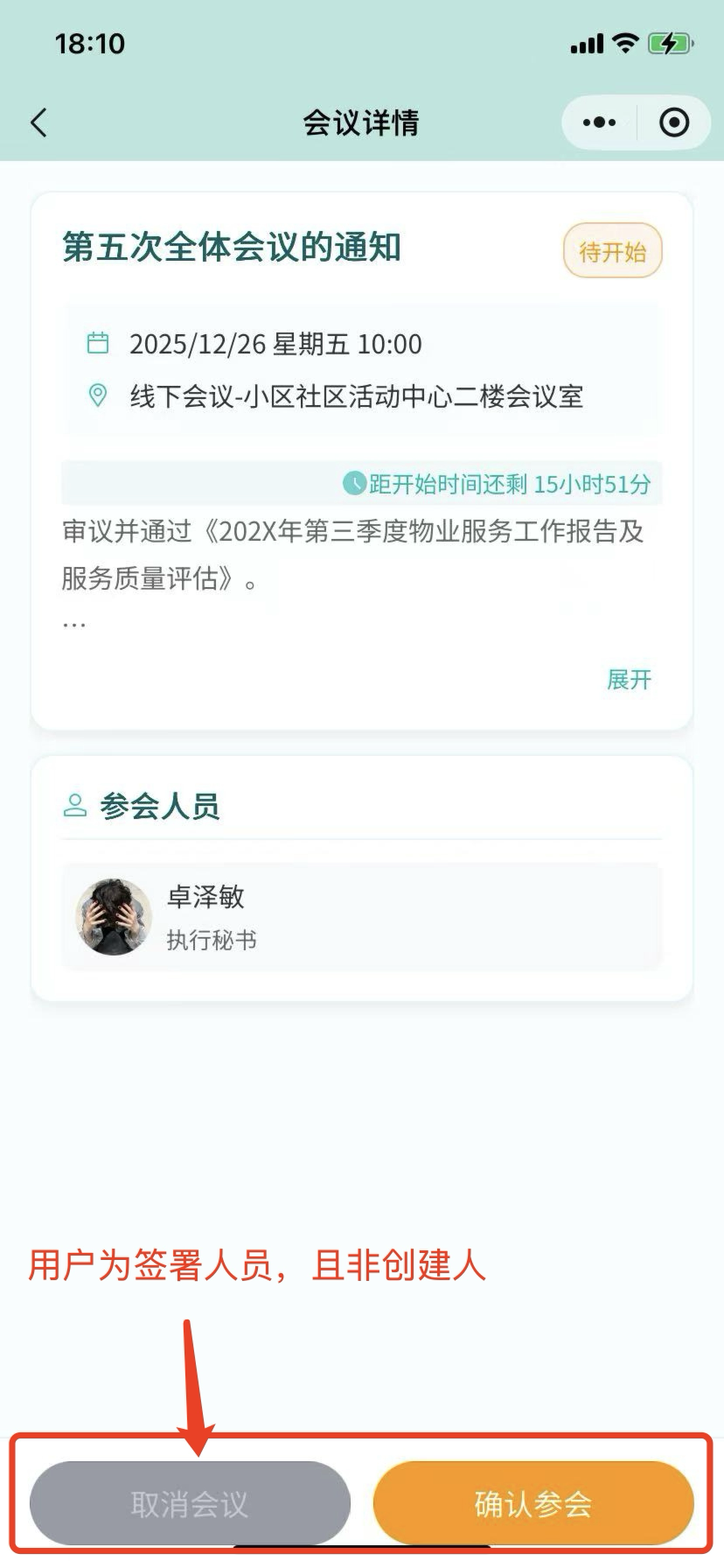
Task: Tap 卓泽敏's attendee row to select them
Action: (x=362, y=915)
